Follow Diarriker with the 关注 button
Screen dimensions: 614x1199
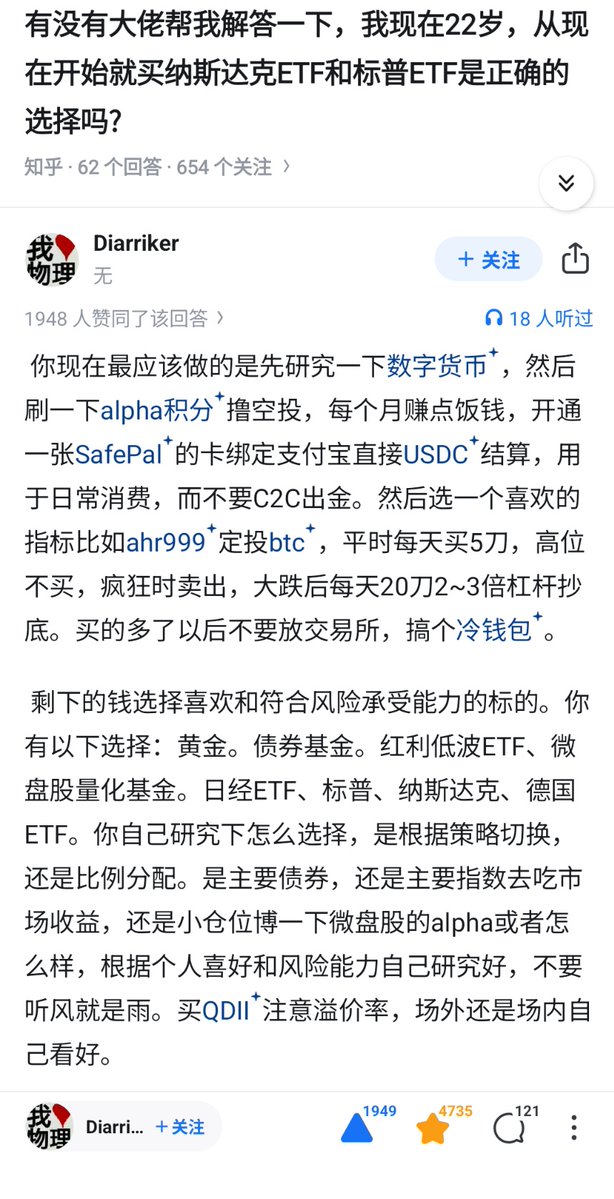(x=488, y=260)
